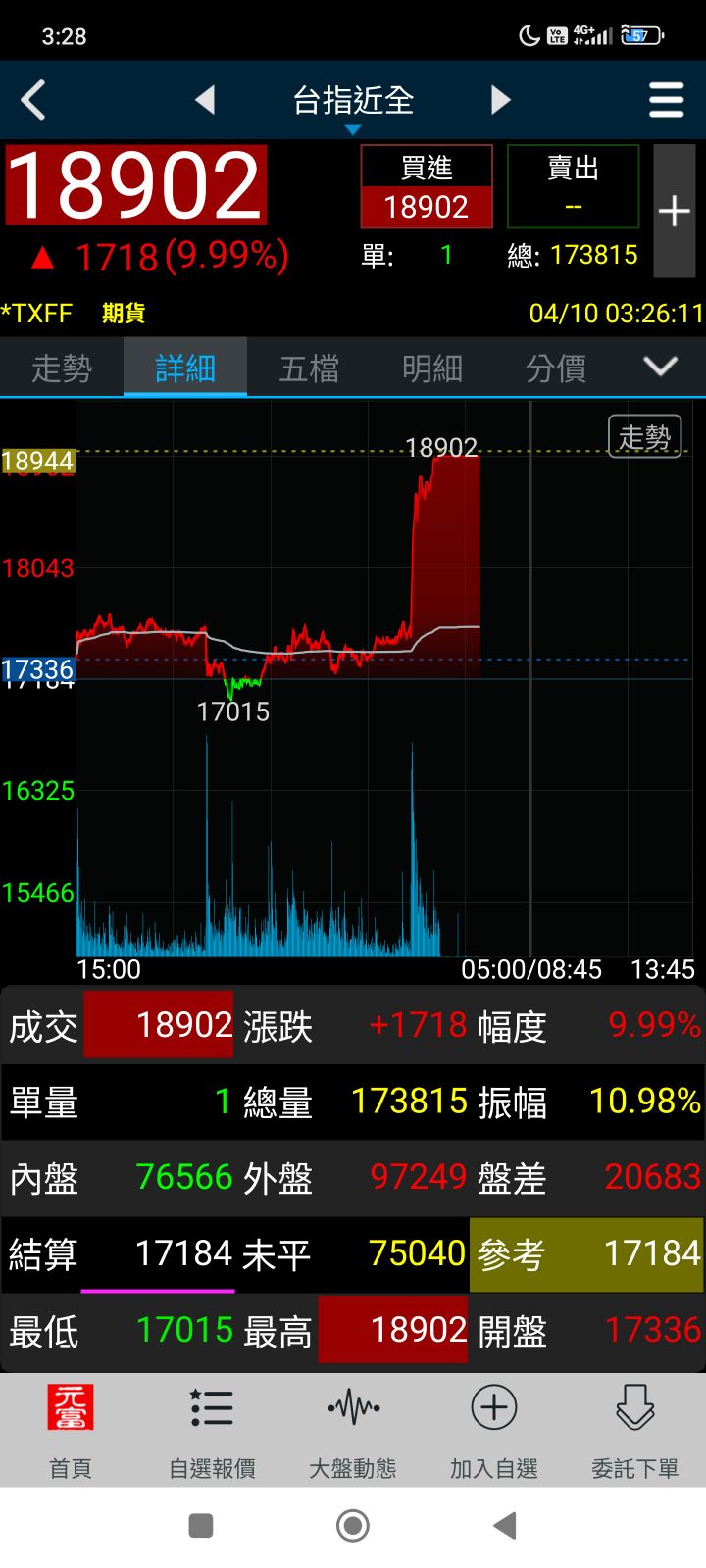Screen dimensions: 706x1568
Task: Switch to the previous instrument with left triangle
Action: (x=204, y=100)
